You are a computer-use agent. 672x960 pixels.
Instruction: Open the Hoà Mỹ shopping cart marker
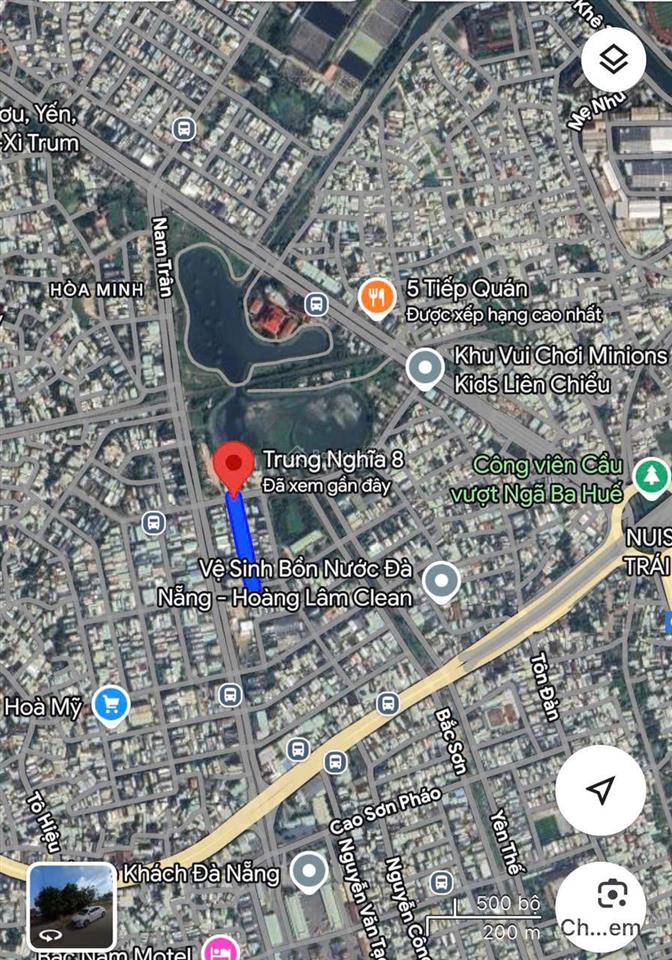(110, 706)
